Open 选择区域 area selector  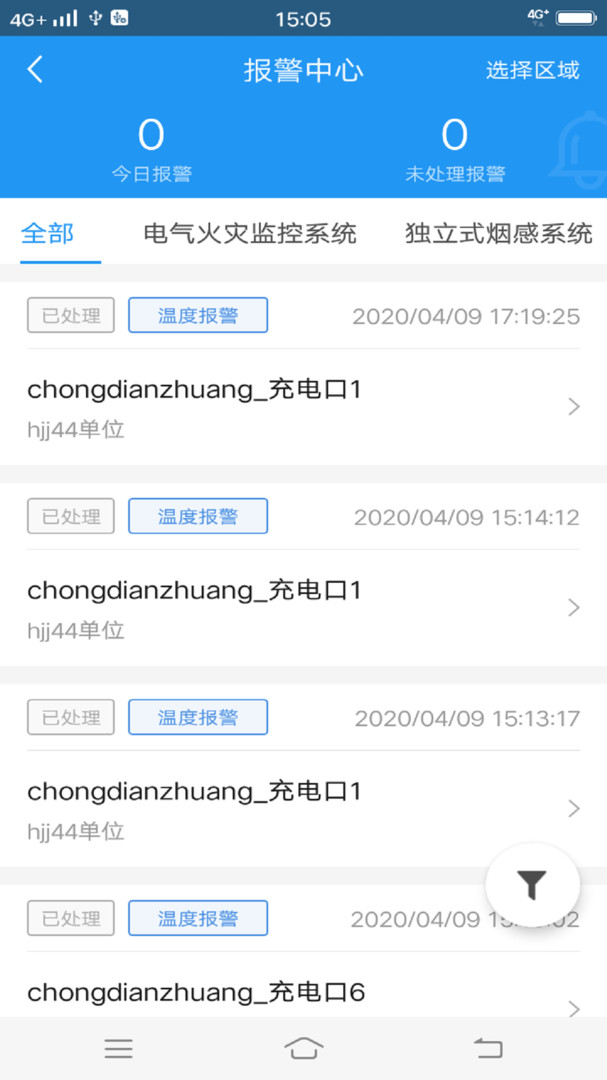(x=532, y=70)
